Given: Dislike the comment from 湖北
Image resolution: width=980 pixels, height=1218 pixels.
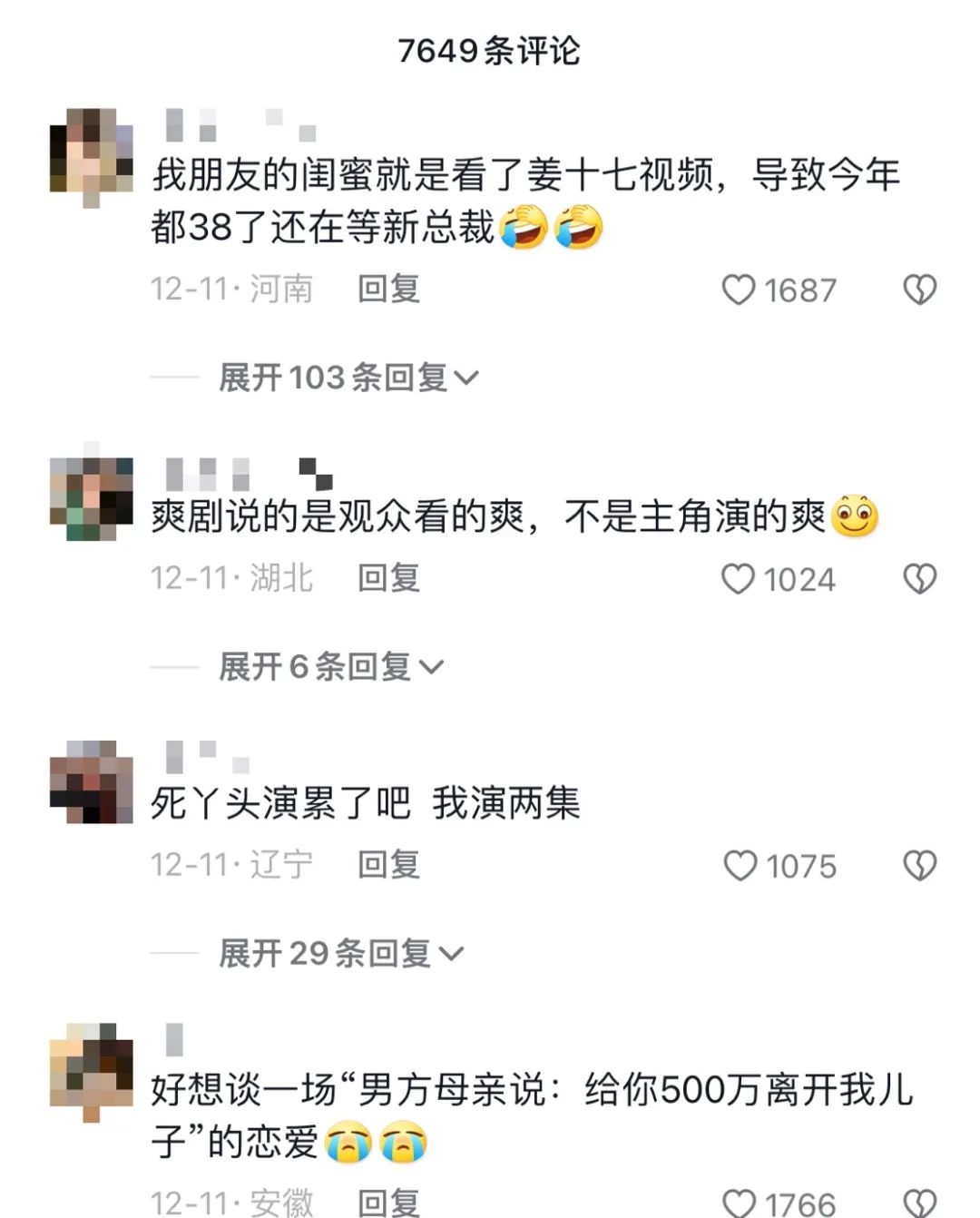Looking at the screenshot, I should click(x=919, y=579).
